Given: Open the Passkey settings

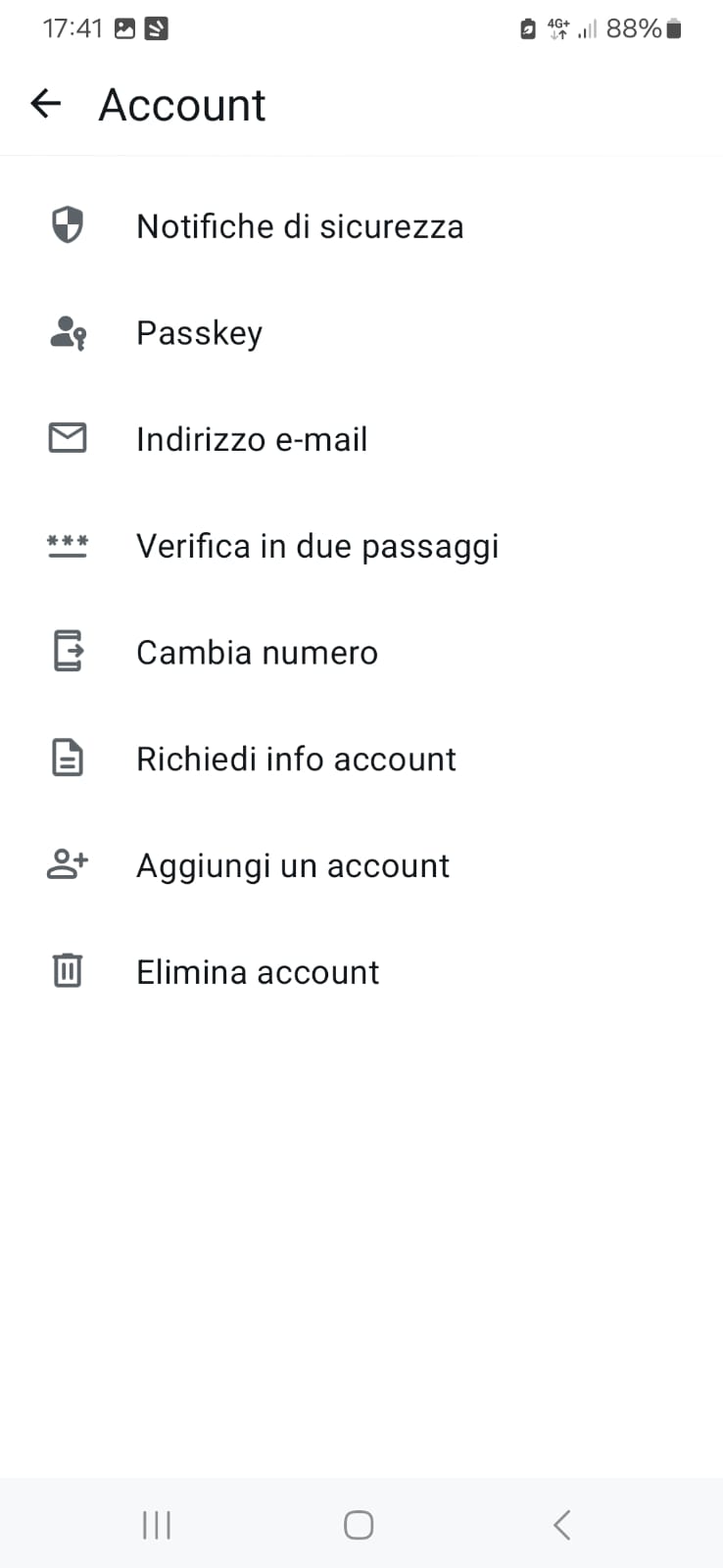Looking at the screenshot, I should click(199, 333).
